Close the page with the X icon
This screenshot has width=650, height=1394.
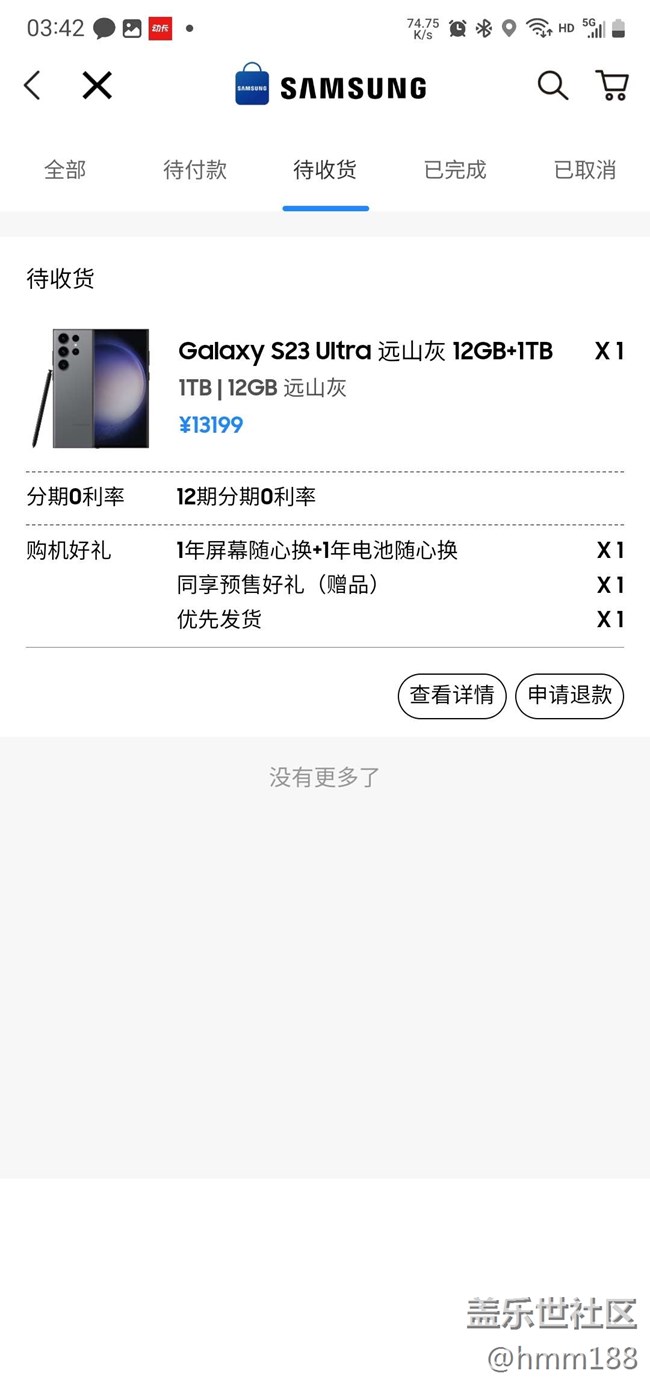(x=97, y=86)
